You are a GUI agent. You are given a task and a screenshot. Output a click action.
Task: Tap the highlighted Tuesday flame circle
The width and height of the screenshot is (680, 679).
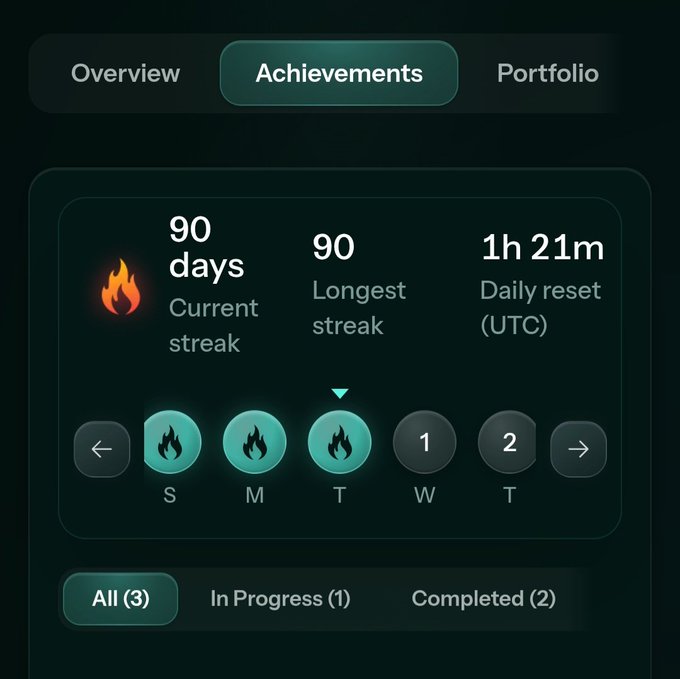point(340,441)
